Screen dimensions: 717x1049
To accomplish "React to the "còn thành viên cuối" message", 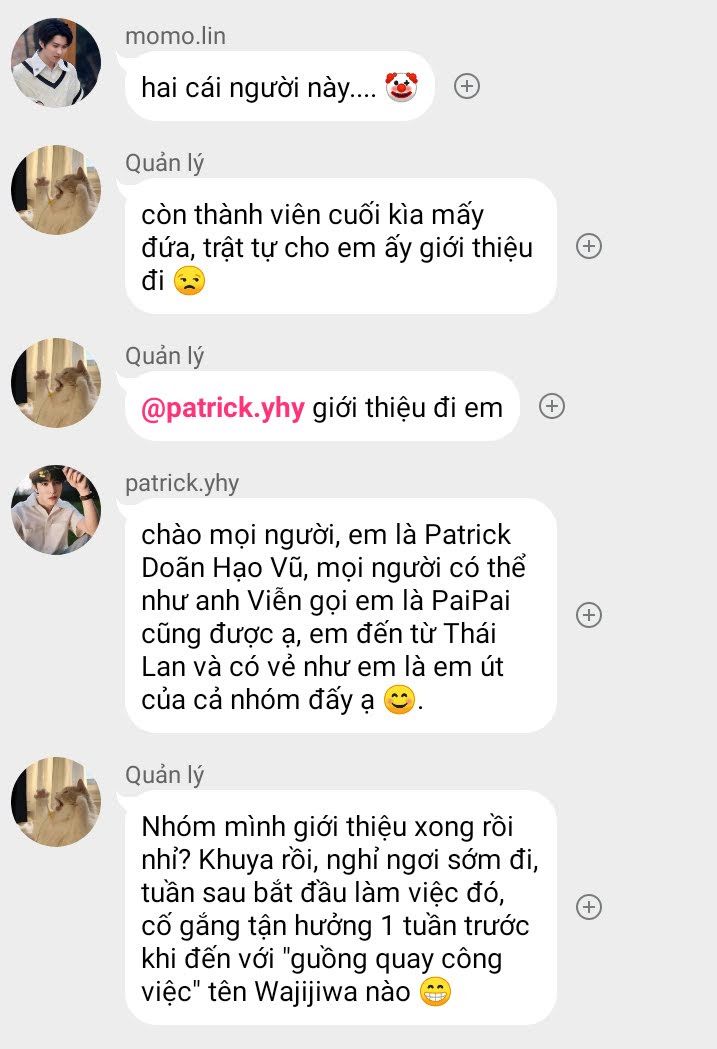I will click(590, 246).
